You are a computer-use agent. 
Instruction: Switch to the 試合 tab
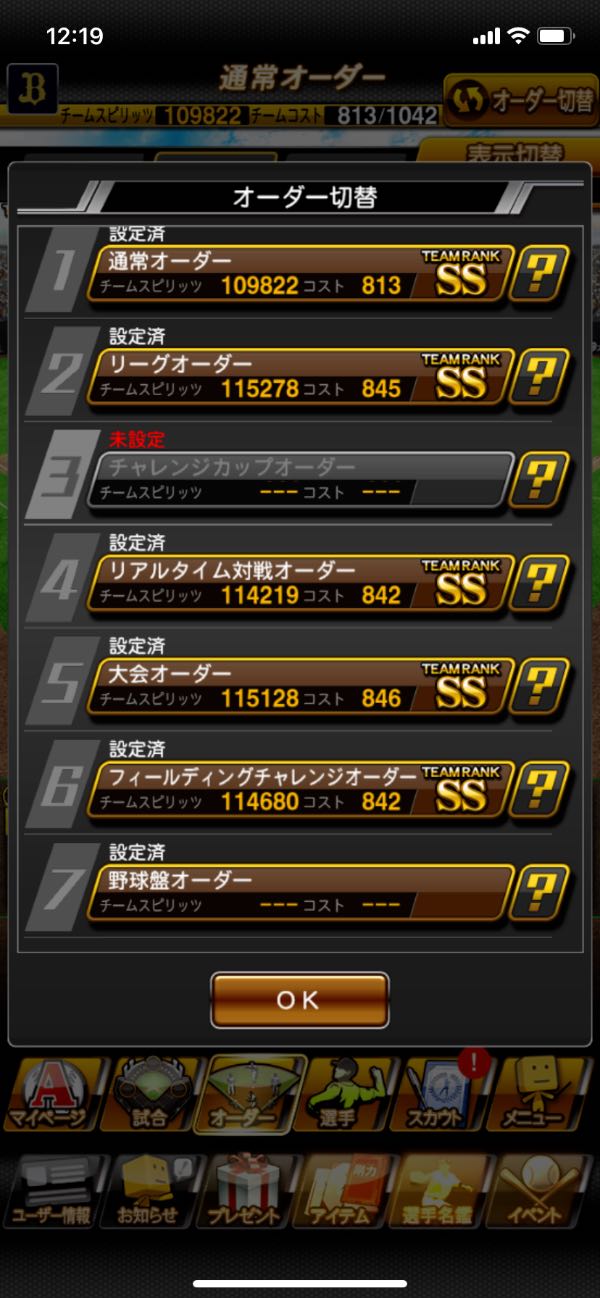(152, 1095)
